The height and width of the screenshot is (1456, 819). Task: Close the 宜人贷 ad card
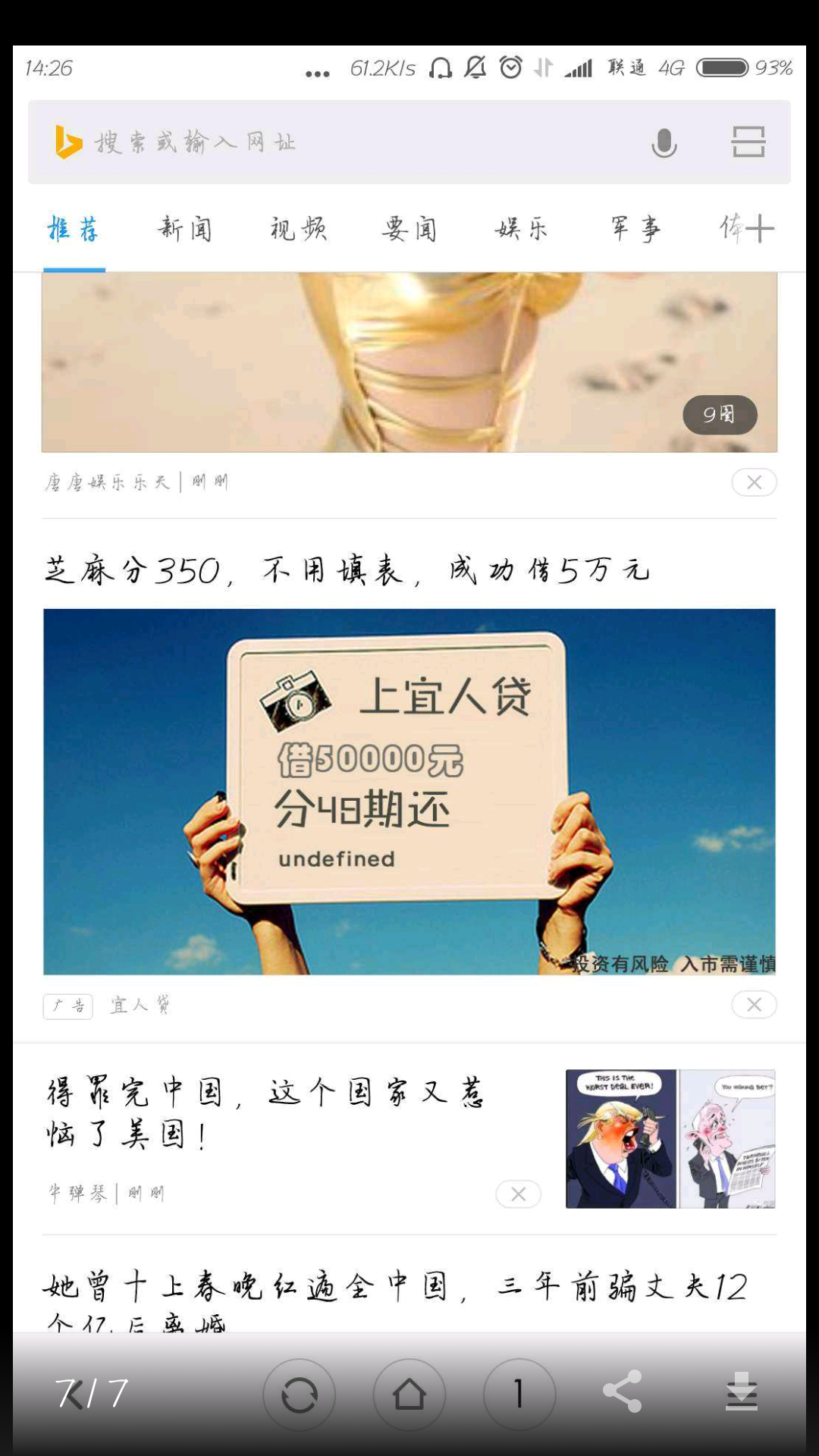(x=754, y=1005)
